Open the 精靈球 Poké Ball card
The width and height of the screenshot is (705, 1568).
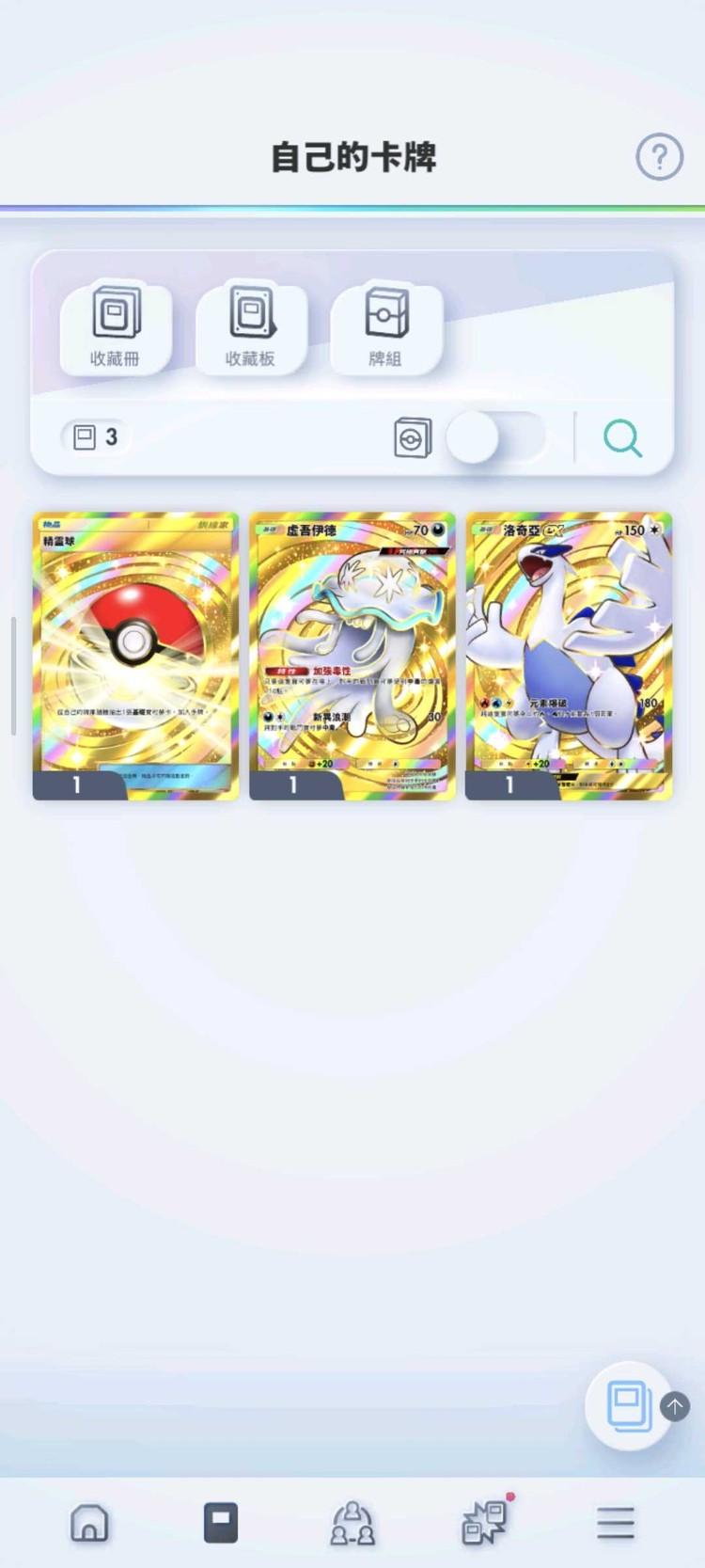136,656
